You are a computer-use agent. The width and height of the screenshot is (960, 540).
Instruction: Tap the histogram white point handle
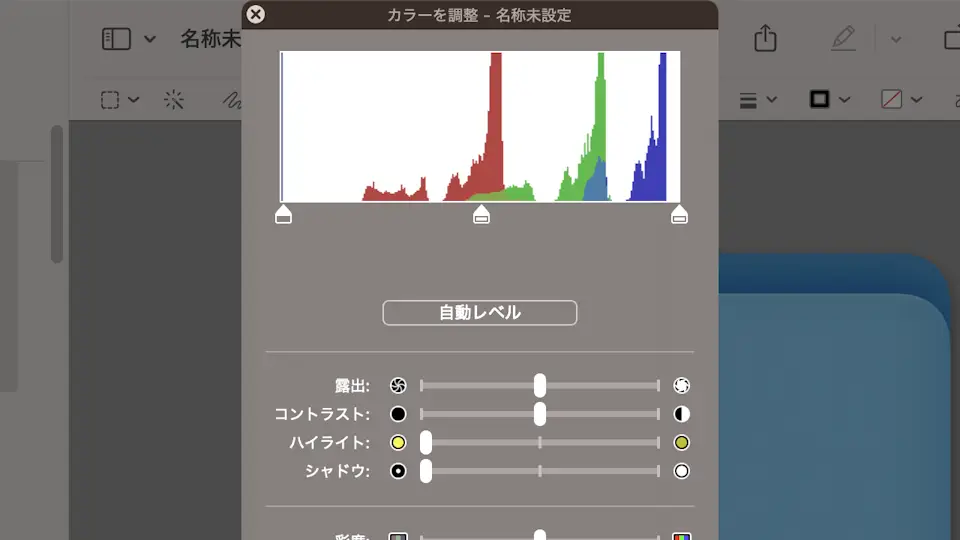679,215
